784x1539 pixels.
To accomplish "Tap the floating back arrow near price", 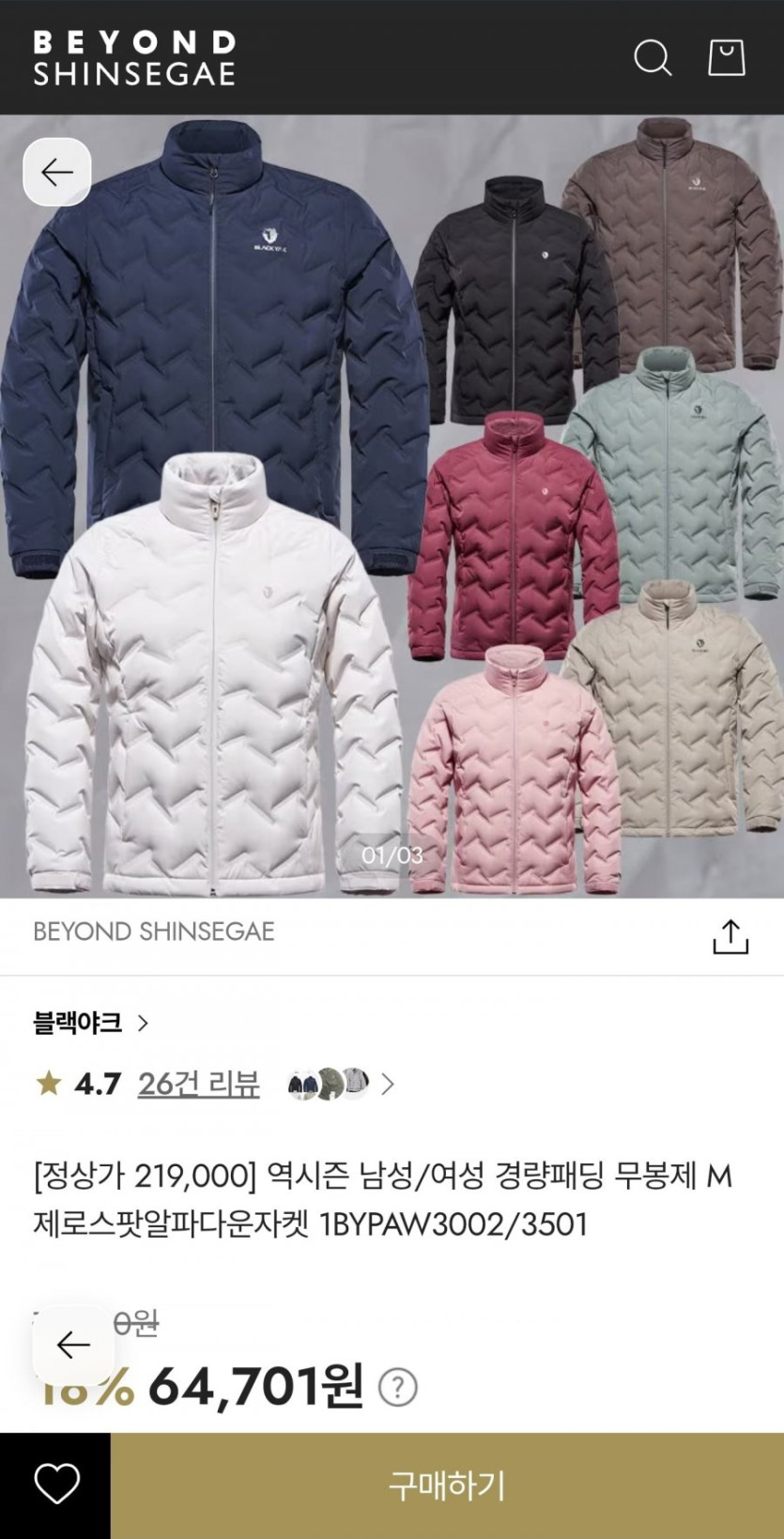I will [x=73, y=1345].
